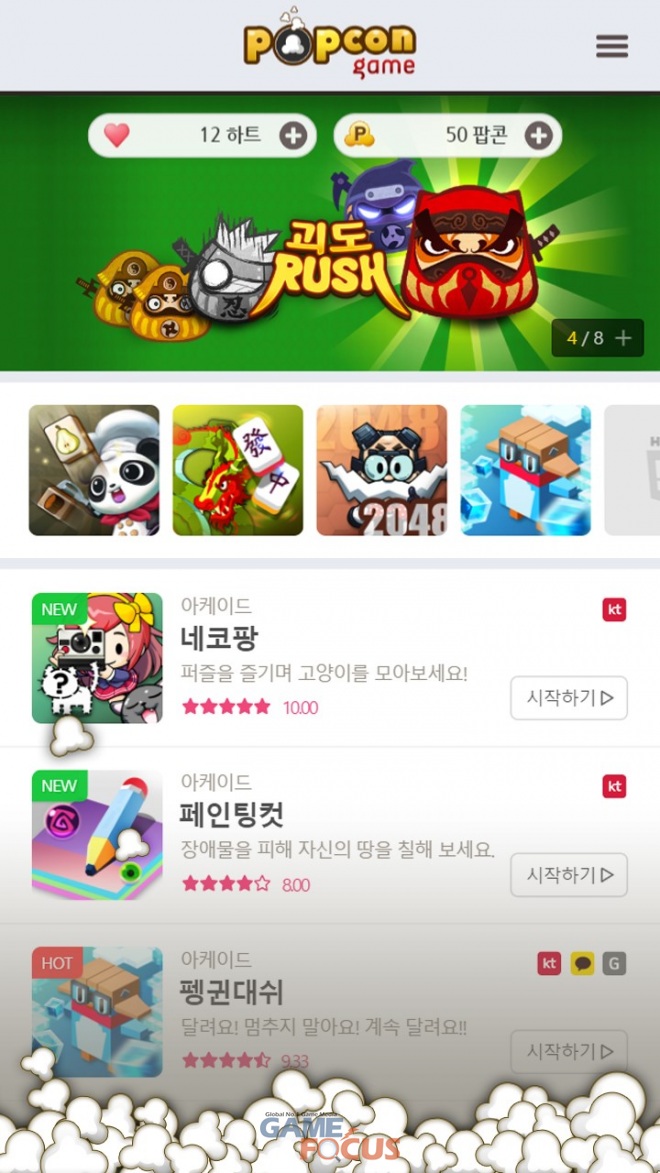Start 페인팅컷 with 시작하기
Screen dimensions: 660x1173
pyautogui.click(x=569, y=875)
